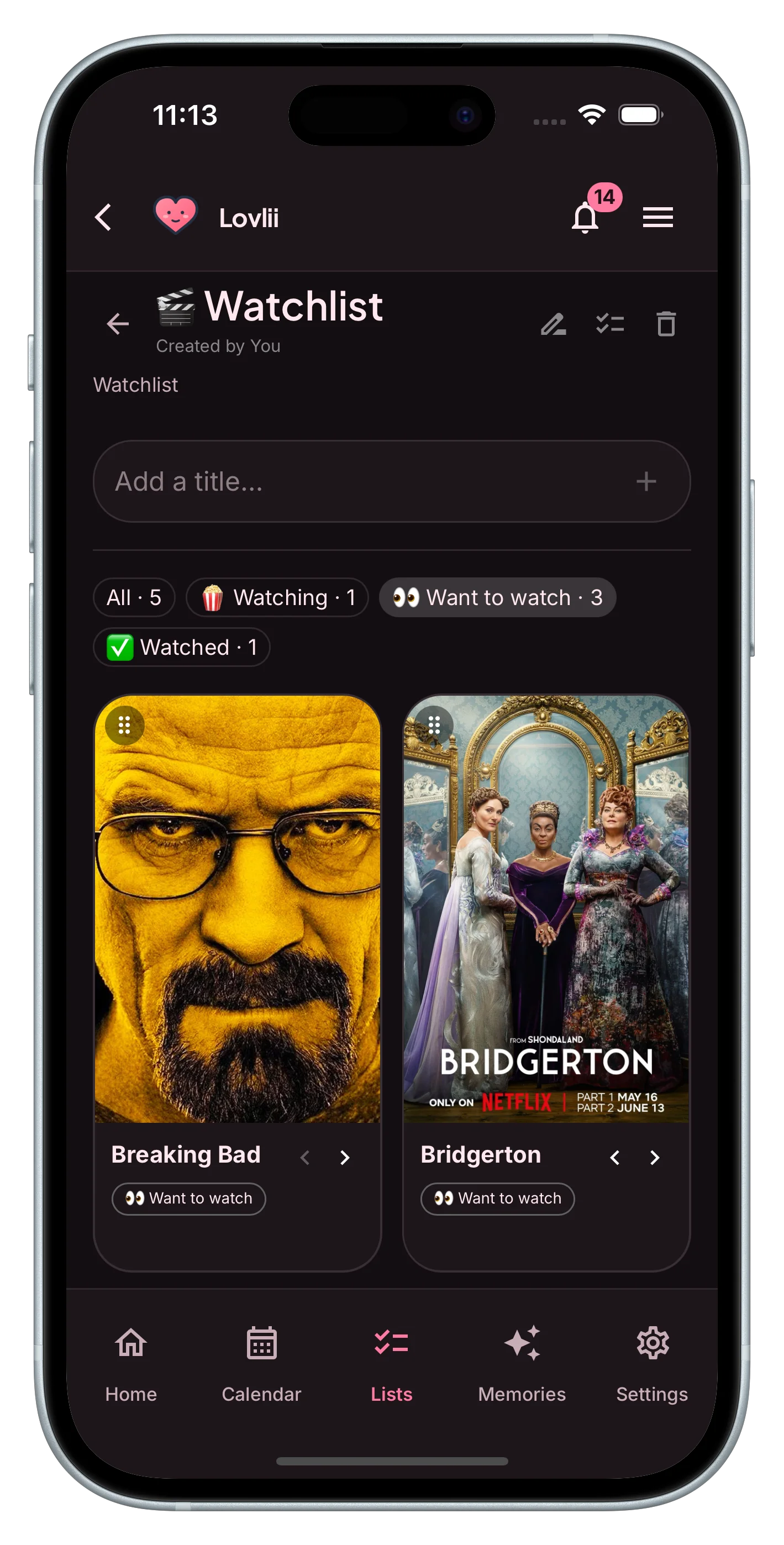Tap the checklist select icon in Watchlist header
This screenshot has height=1545, width=784.
point(609,324)
